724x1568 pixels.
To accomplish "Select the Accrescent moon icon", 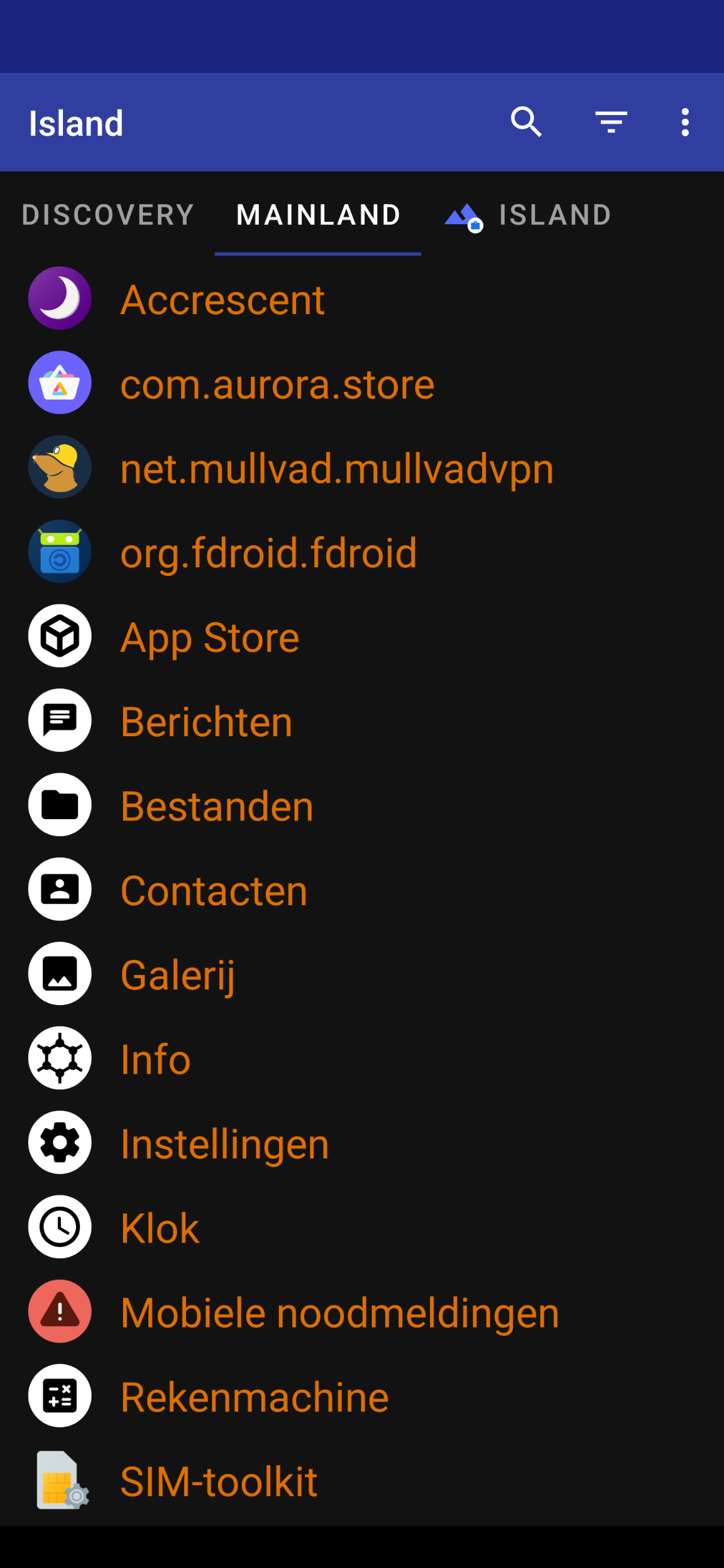I will click(60, 298).
